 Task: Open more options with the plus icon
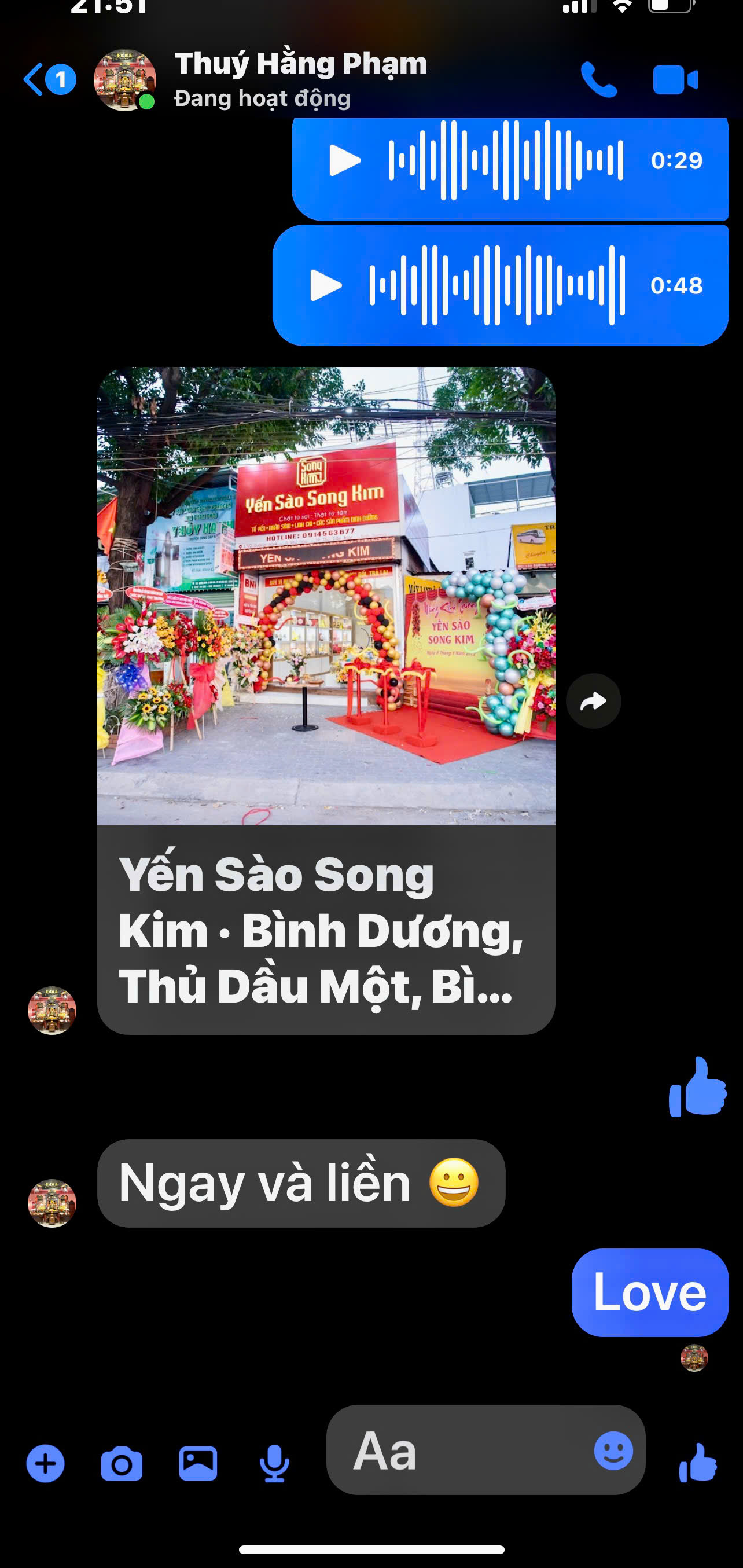click(46, 1463)
